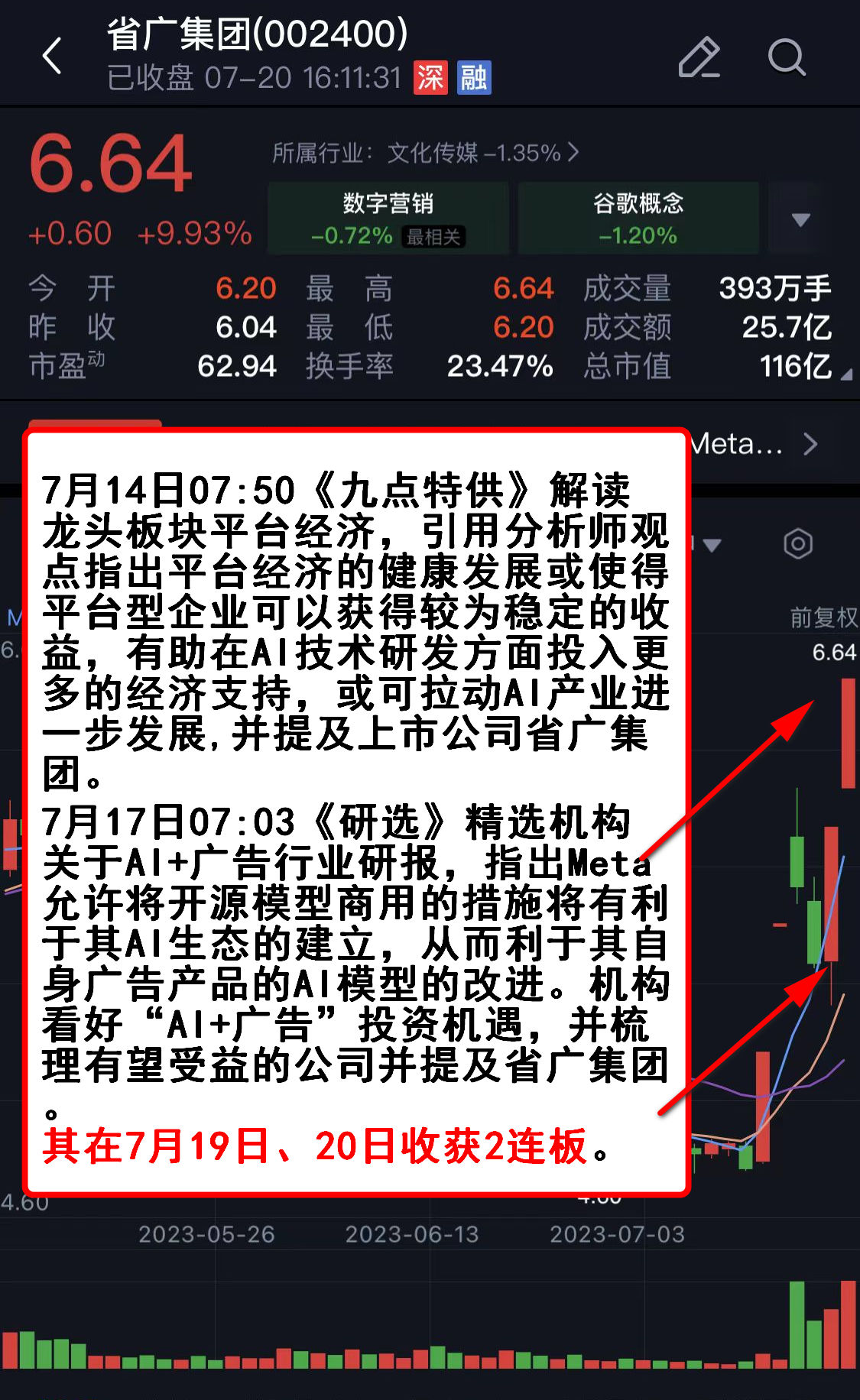
Task: Open the 谷歌概念 concept chip
Action: click(x=638, y=219)
